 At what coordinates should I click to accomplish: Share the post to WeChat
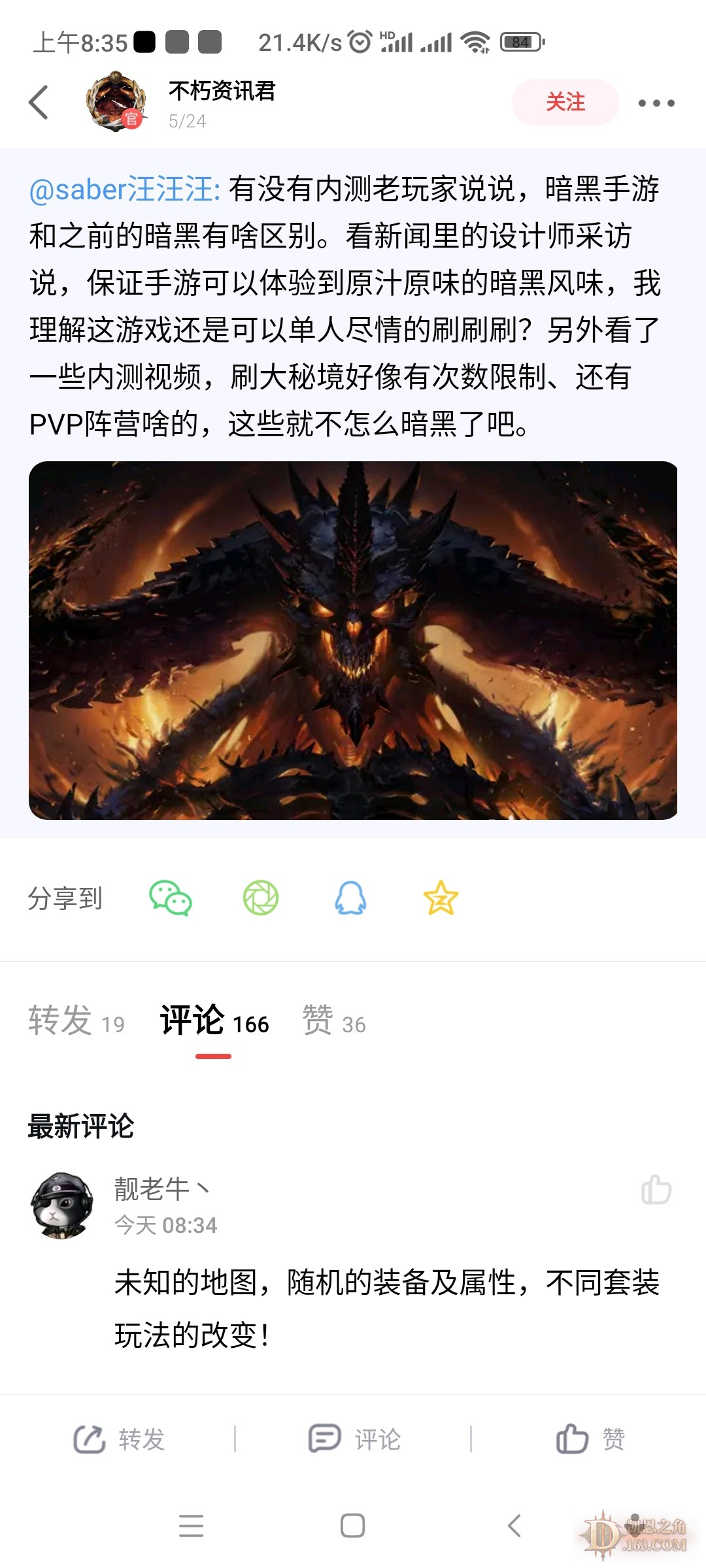coord(170,898)
